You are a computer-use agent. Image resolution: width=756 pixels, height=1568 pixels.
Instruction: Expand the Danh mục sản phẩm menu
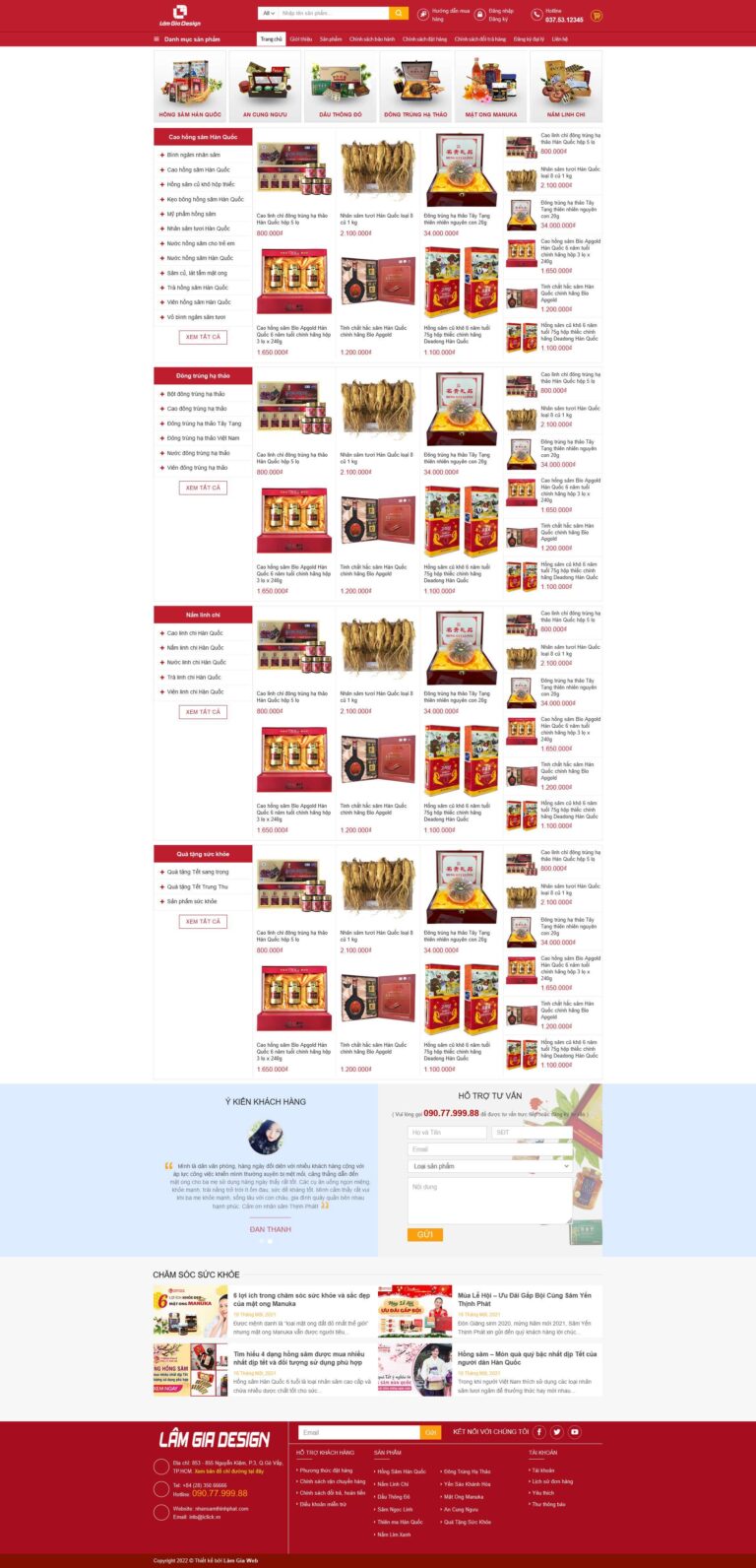[187, 39]
